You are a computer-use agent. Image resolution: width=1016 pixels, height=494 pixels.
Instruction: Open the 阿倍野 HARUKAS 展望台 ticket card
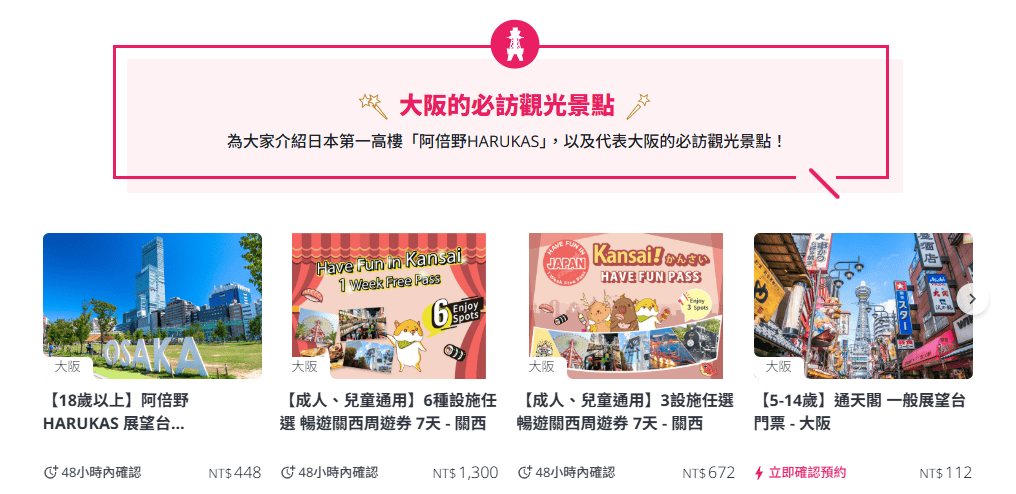(152, 306)
